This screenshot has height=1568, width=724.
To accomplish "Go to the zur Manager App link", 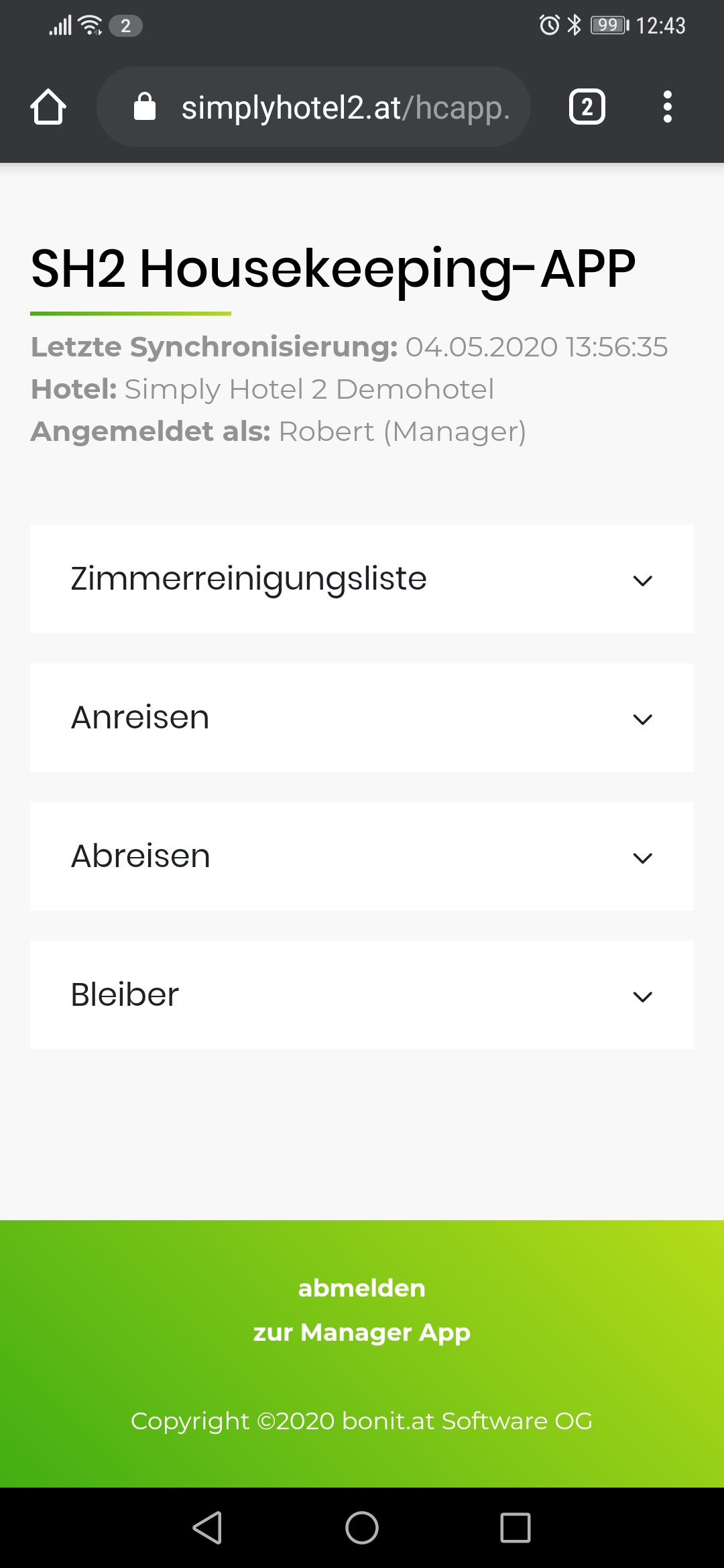I will tap(362, 1333).
